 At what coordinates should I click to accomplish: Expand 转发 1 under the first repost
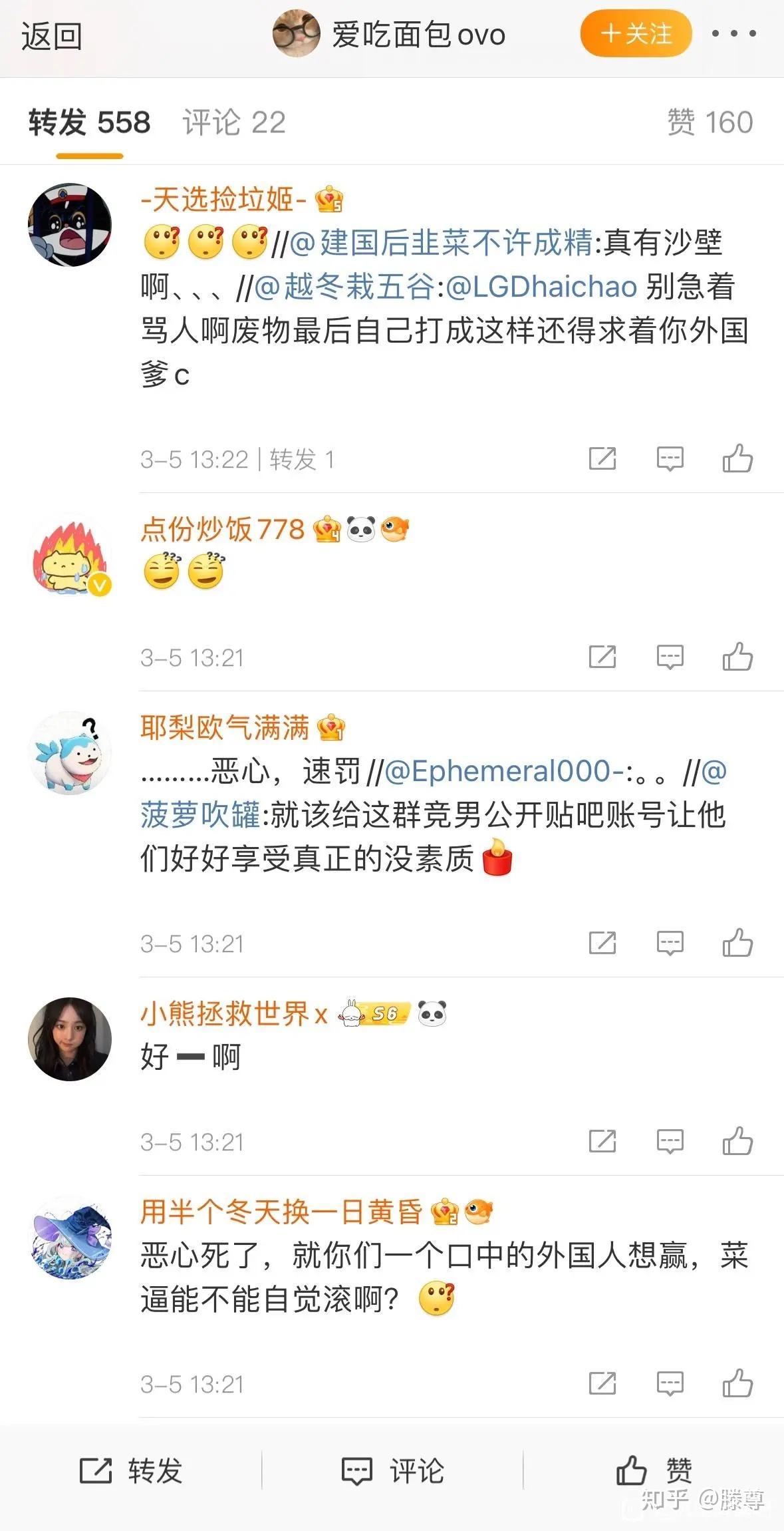point(302,458)
